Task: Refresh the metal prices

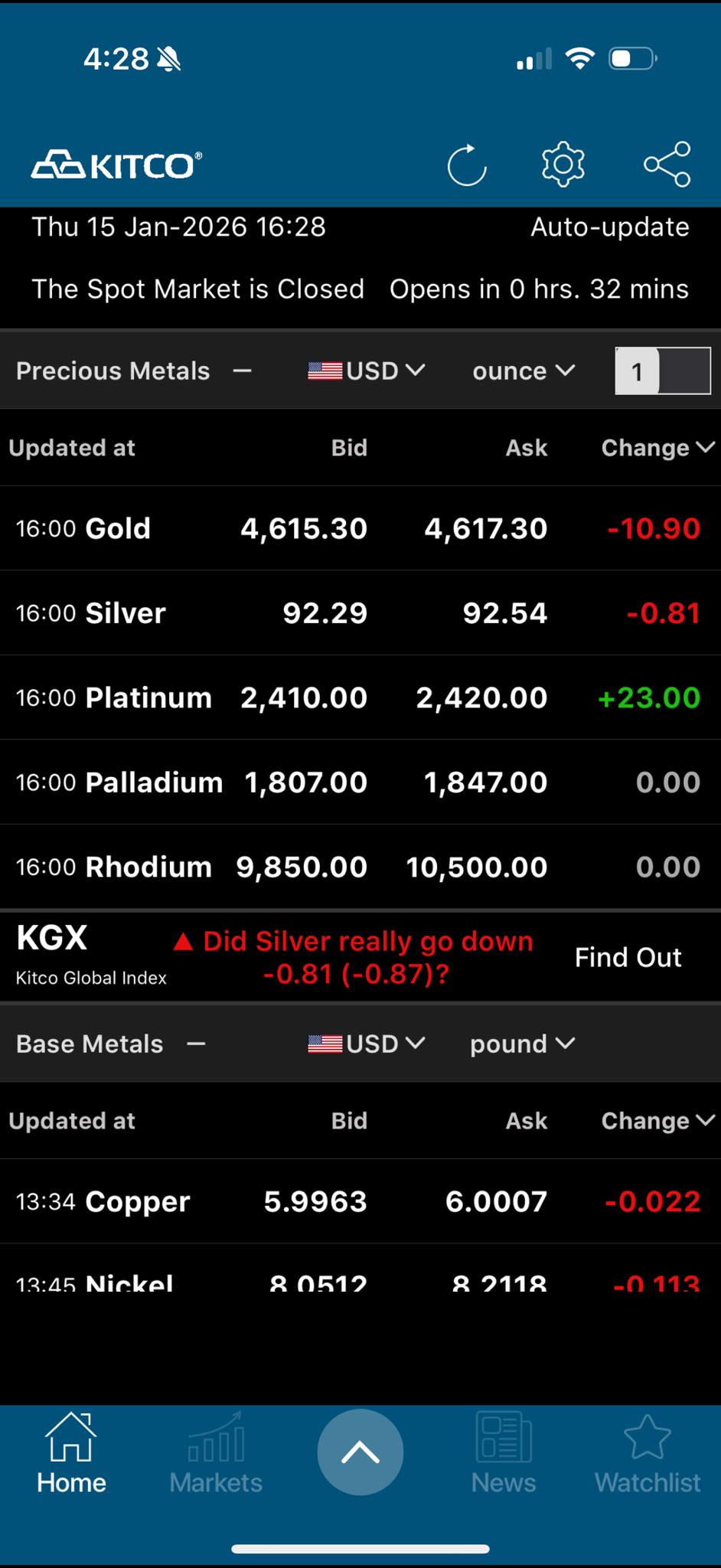Action: point(467,165)
